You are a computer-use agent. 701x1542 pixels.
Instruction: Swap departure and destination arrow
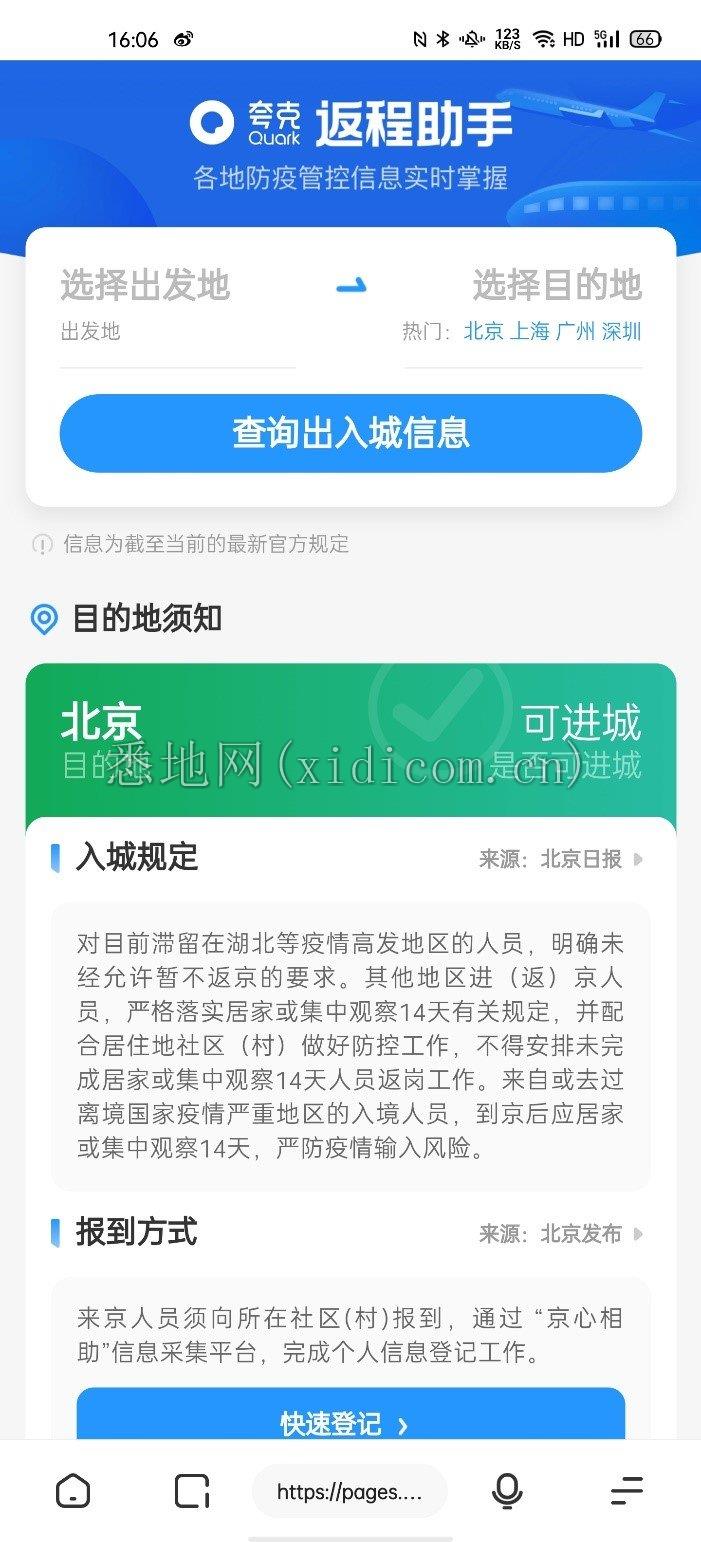pyautogui.click(x=351, y=286)
